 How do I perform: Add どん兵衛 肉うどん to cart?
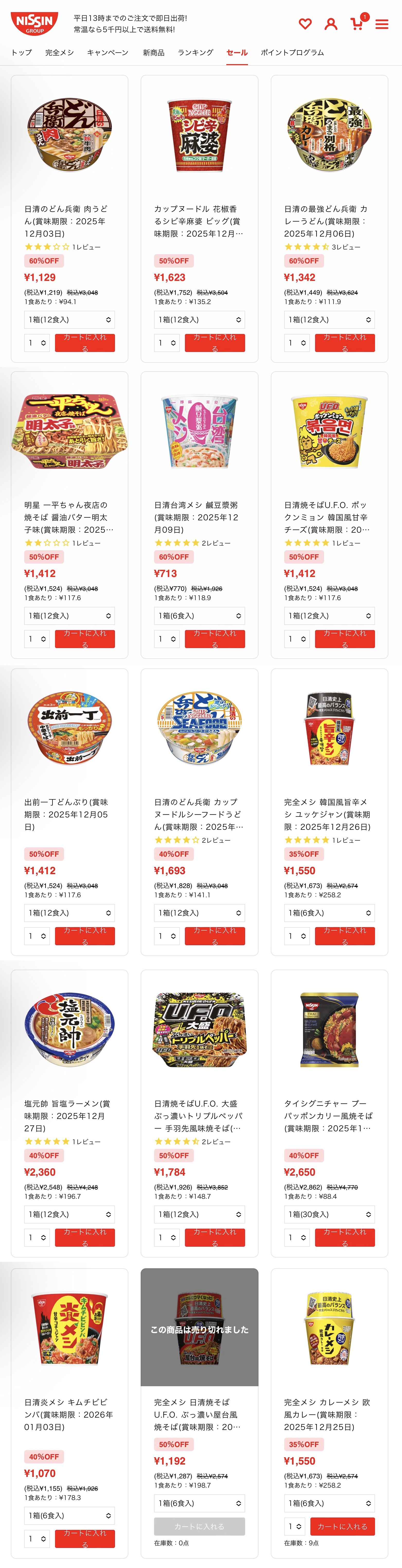pos(85,343)
